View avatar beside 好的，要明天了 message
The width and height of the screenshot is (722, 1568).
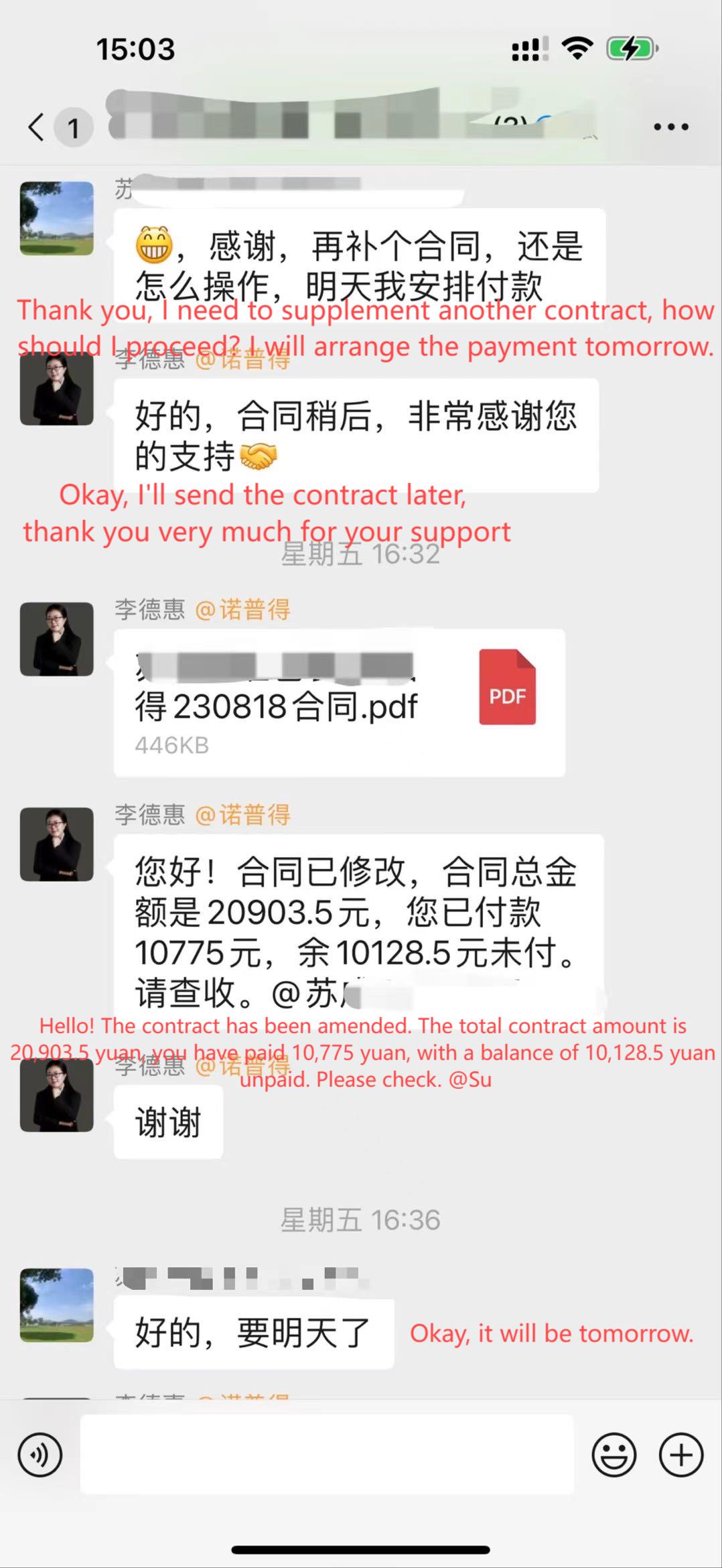pyautogui.click(x=57, y=1305)
